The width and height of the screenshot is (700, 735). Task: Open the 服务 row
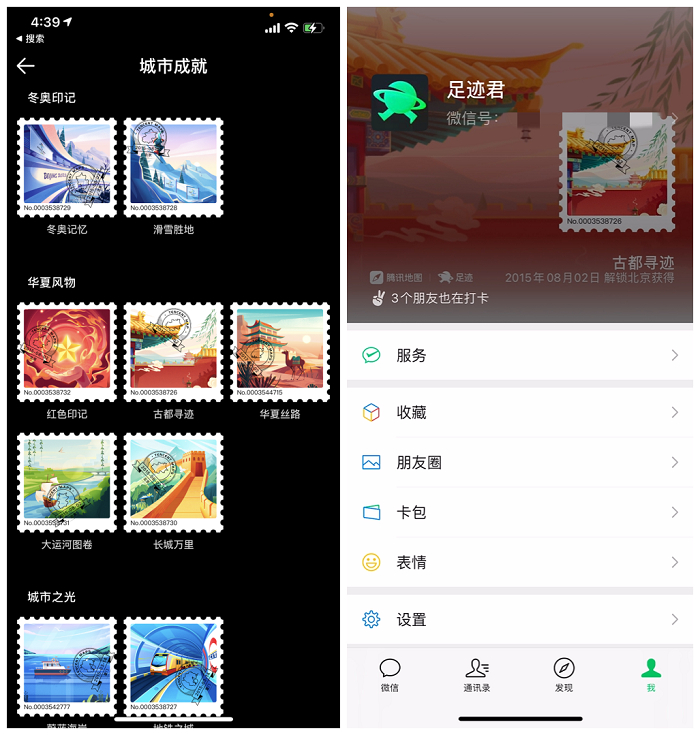(x=520, y=355)
